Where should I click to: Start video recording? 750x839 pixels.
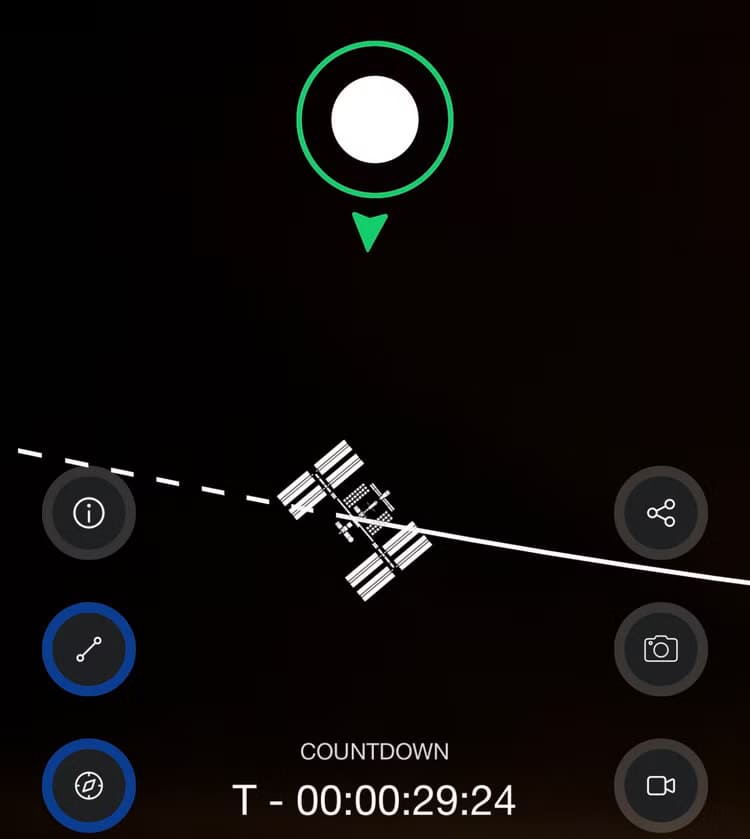pyautogui.click(x=661, y=785)
